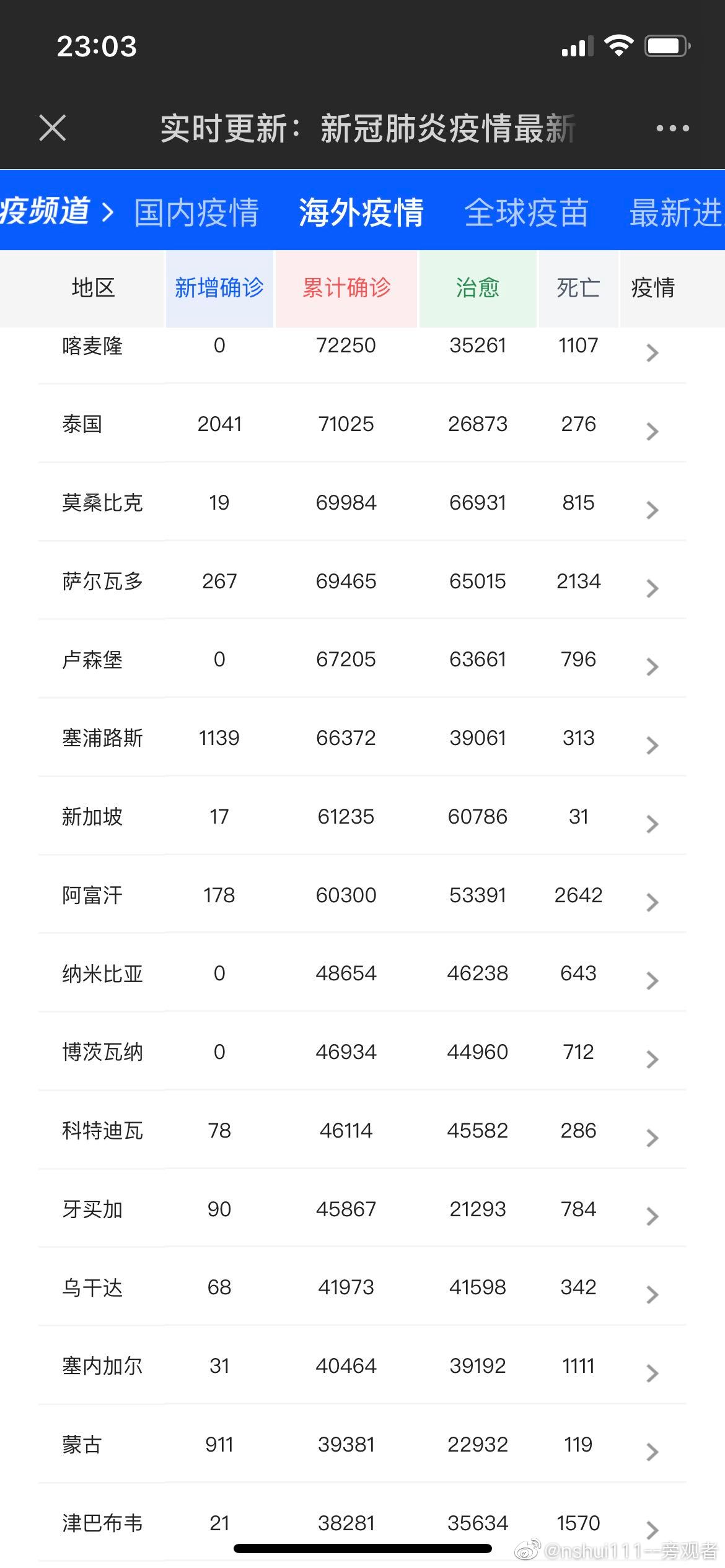The height and width of the screenshot is (1568, 725).
Task: Open the 泰国 epidemic details row
Action: click(652, 431)
